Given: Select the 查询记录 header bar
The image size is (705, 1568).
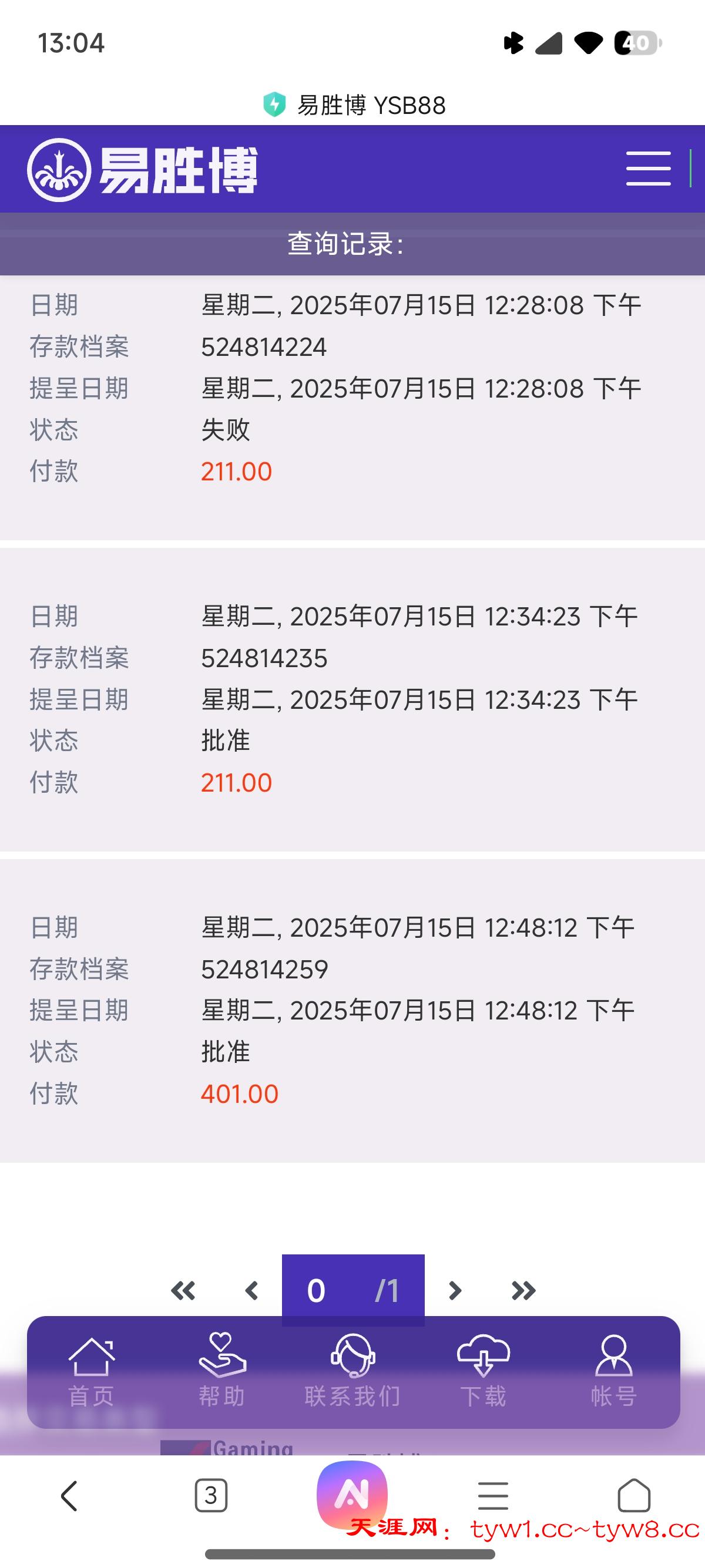Looking at the screenshot, I should pyautogui.click(x=348, y=245).
